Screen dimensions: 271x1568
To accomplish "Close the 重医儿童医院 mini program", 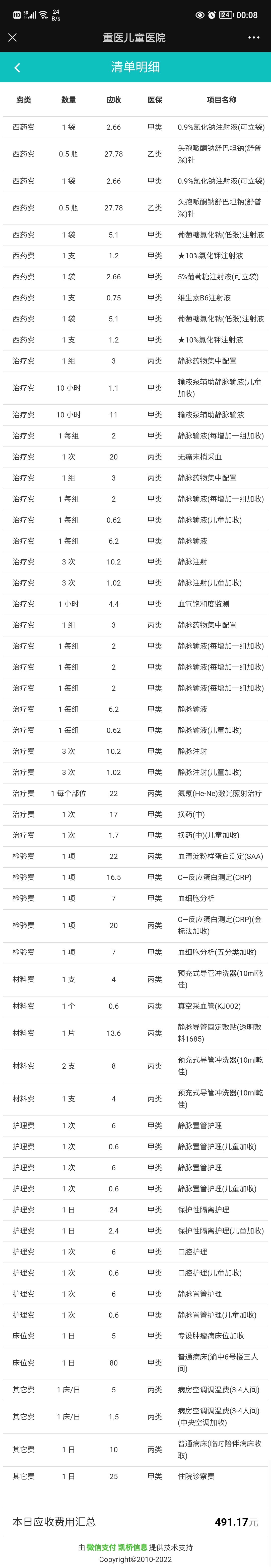I will point(12,38).
